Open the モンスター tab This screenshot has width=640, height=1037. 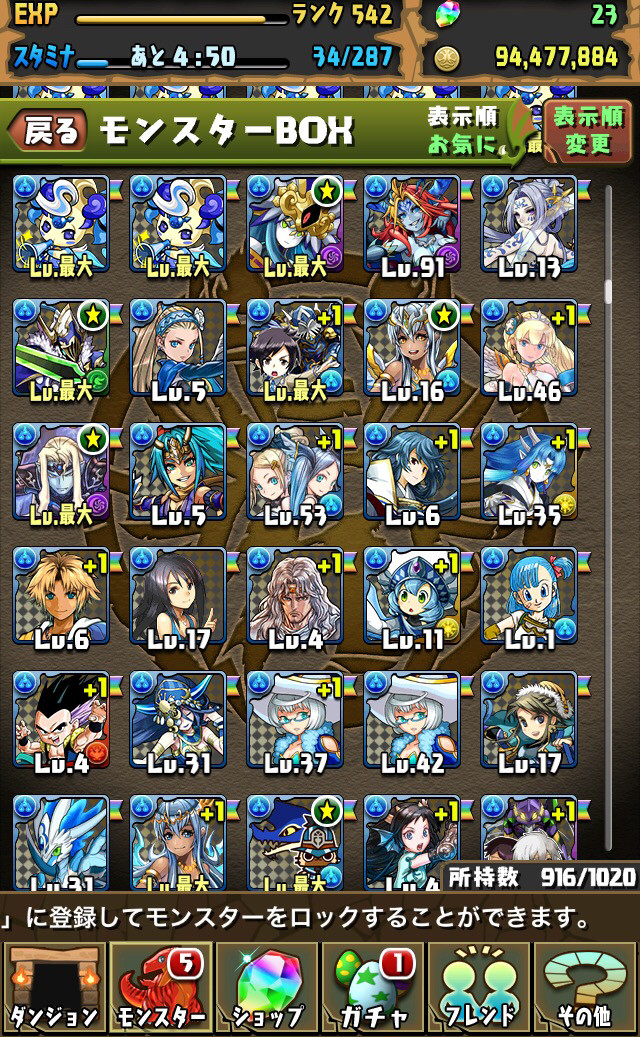pos(161,989)
